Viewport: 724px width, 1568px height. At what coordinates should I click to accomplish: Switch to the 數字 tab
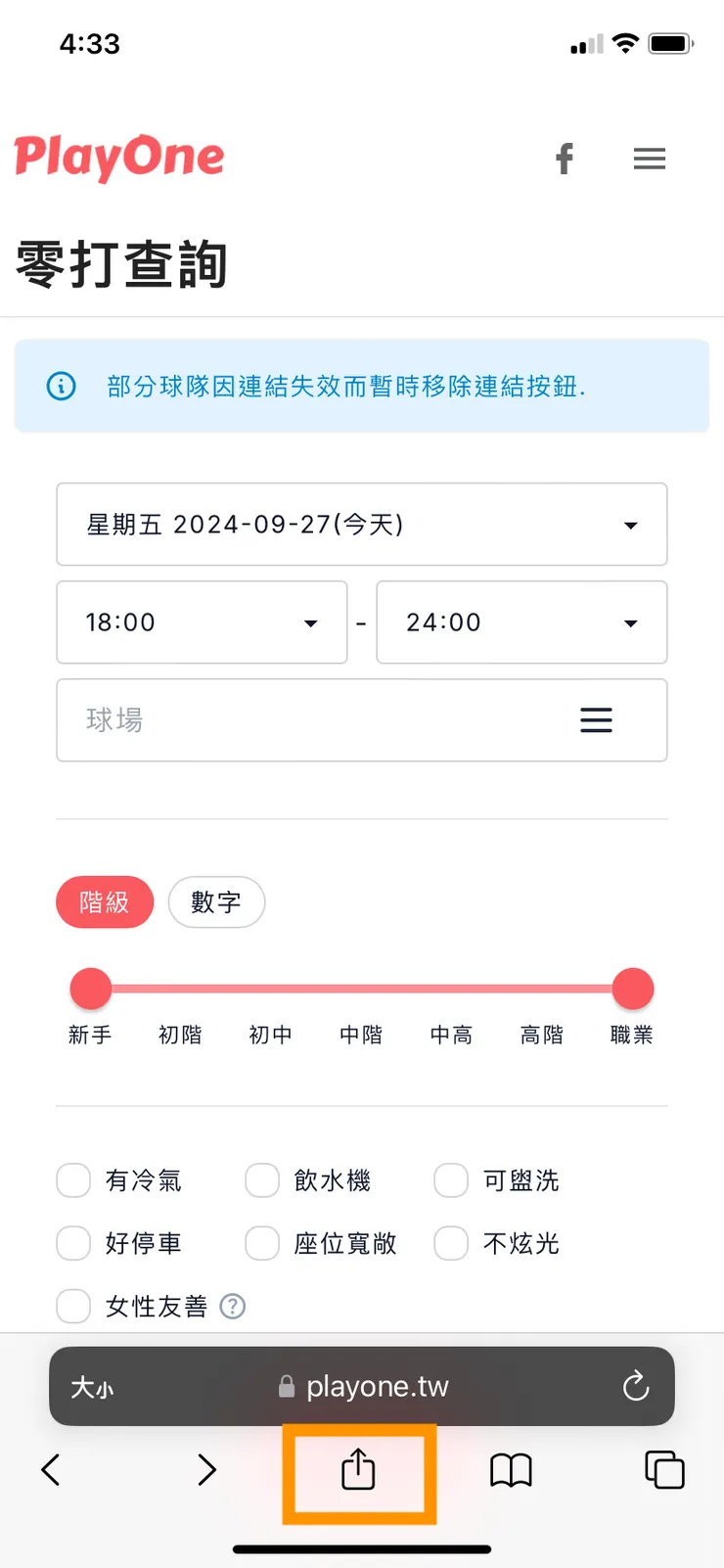tap(216, 902)
